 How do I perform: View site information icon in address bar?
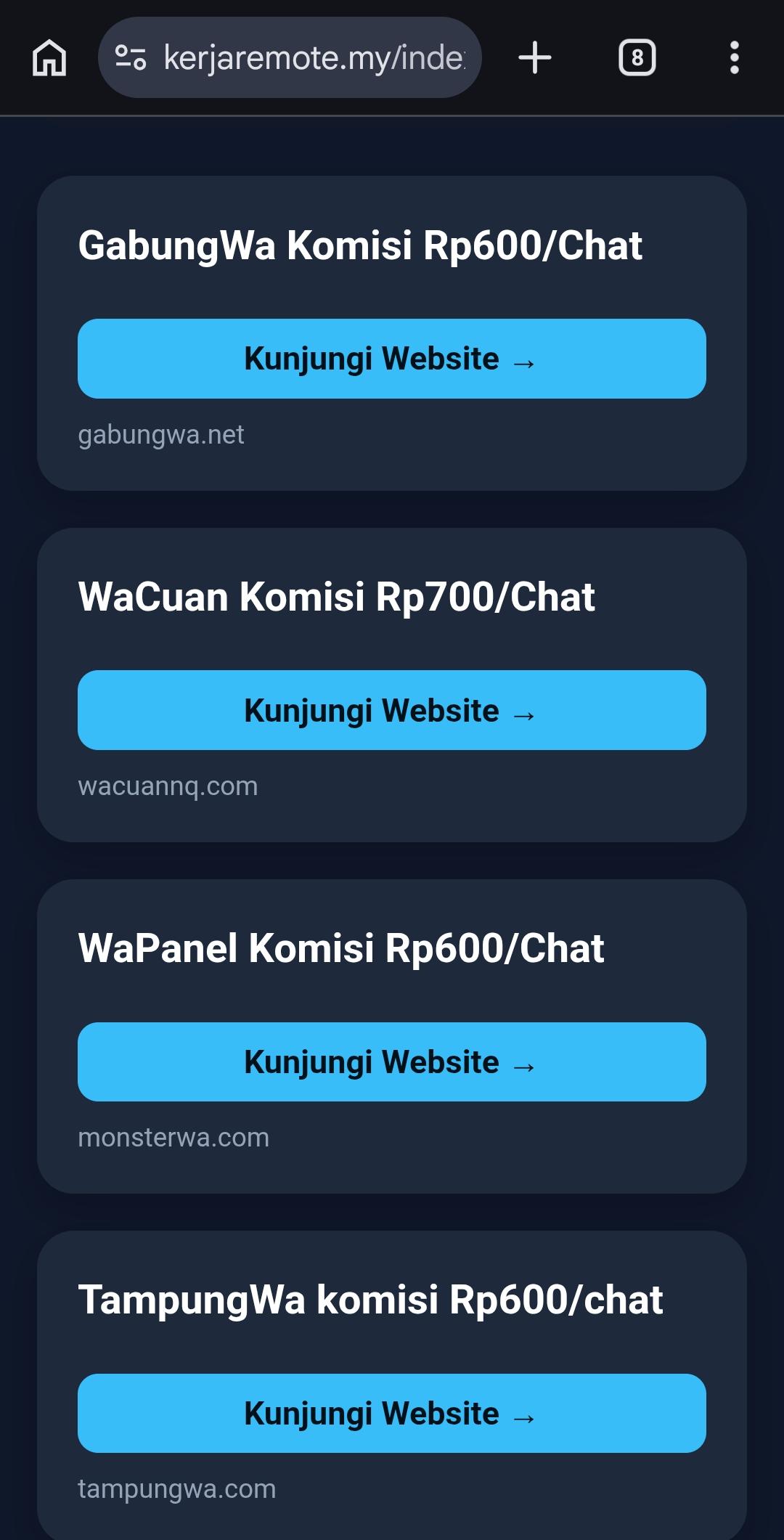point(131,57)
